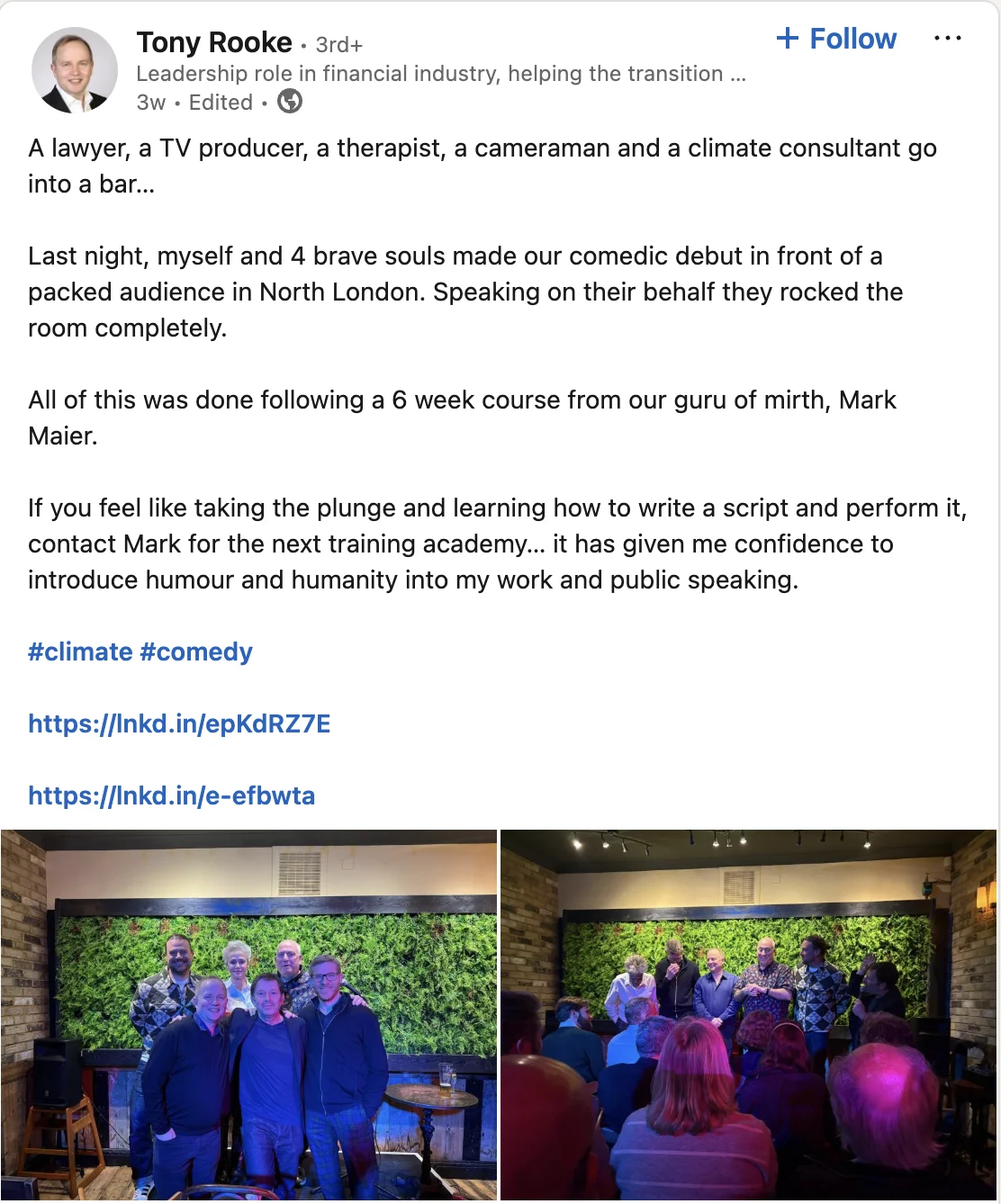Viewport: 1001px width, 1204px height.
Task: Open the #comedy hashtag
Action: click(196, 651)
